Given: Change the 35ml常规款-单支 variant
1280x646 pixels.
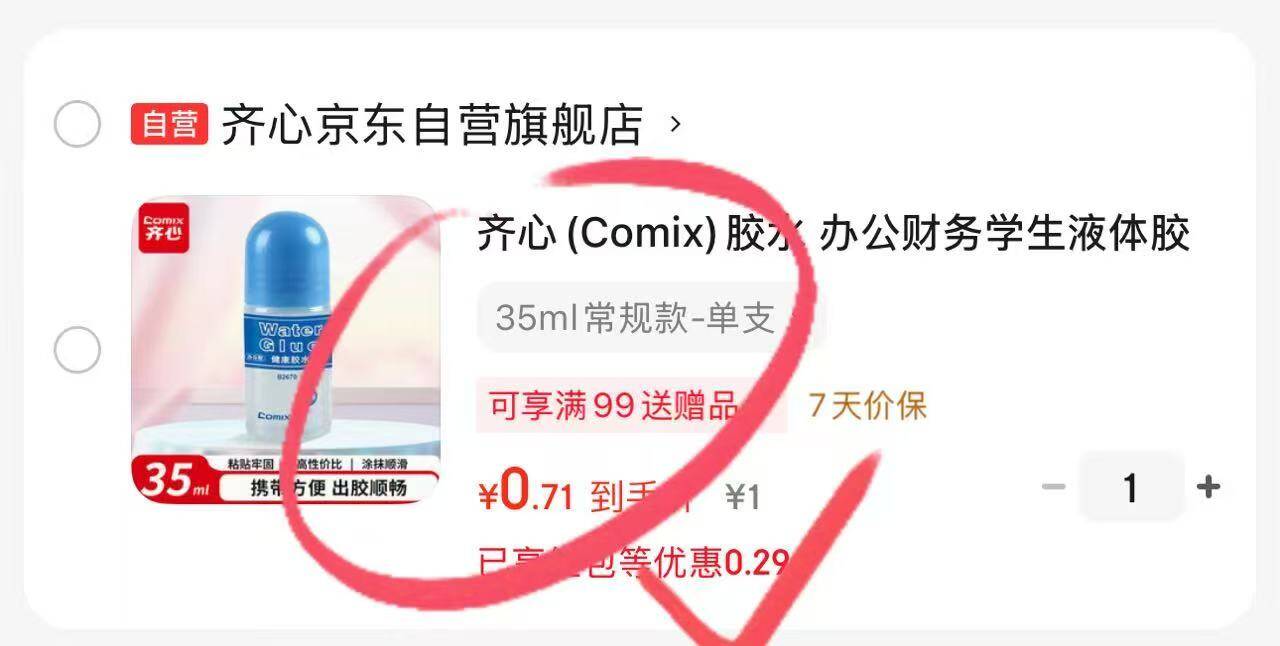Looking at the screenshot, I should (x=650, y=318).
